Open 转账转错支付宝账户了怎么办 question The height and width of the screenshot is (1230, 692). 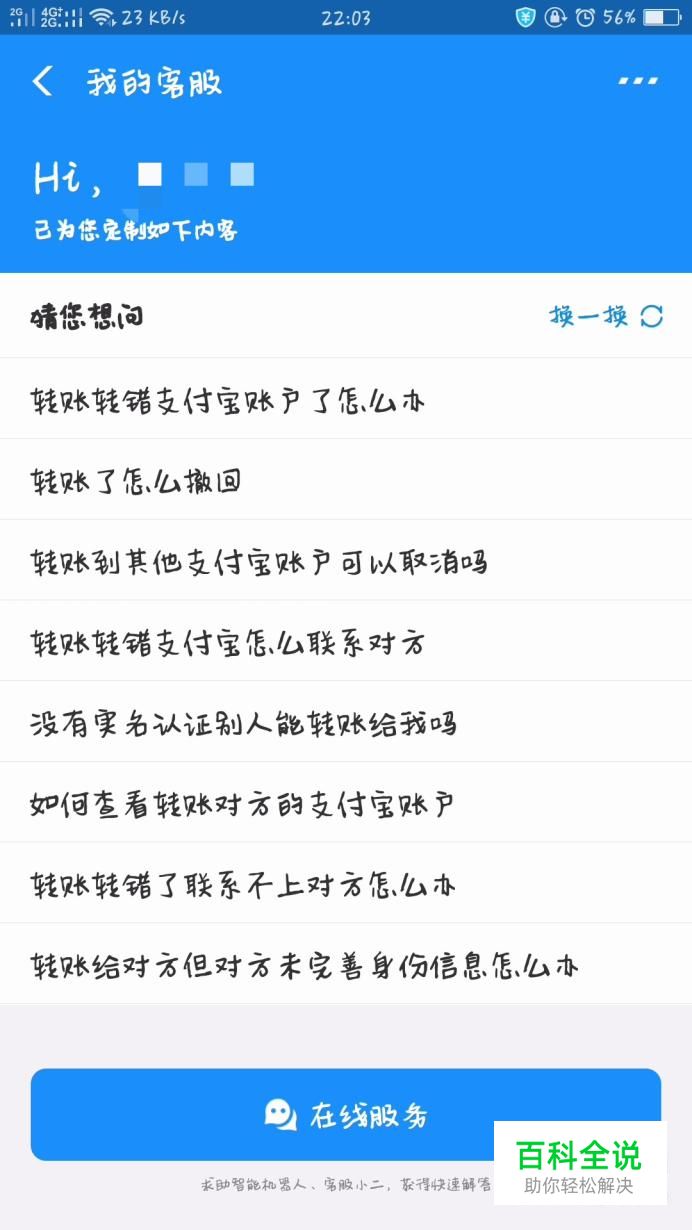[346, 400]
